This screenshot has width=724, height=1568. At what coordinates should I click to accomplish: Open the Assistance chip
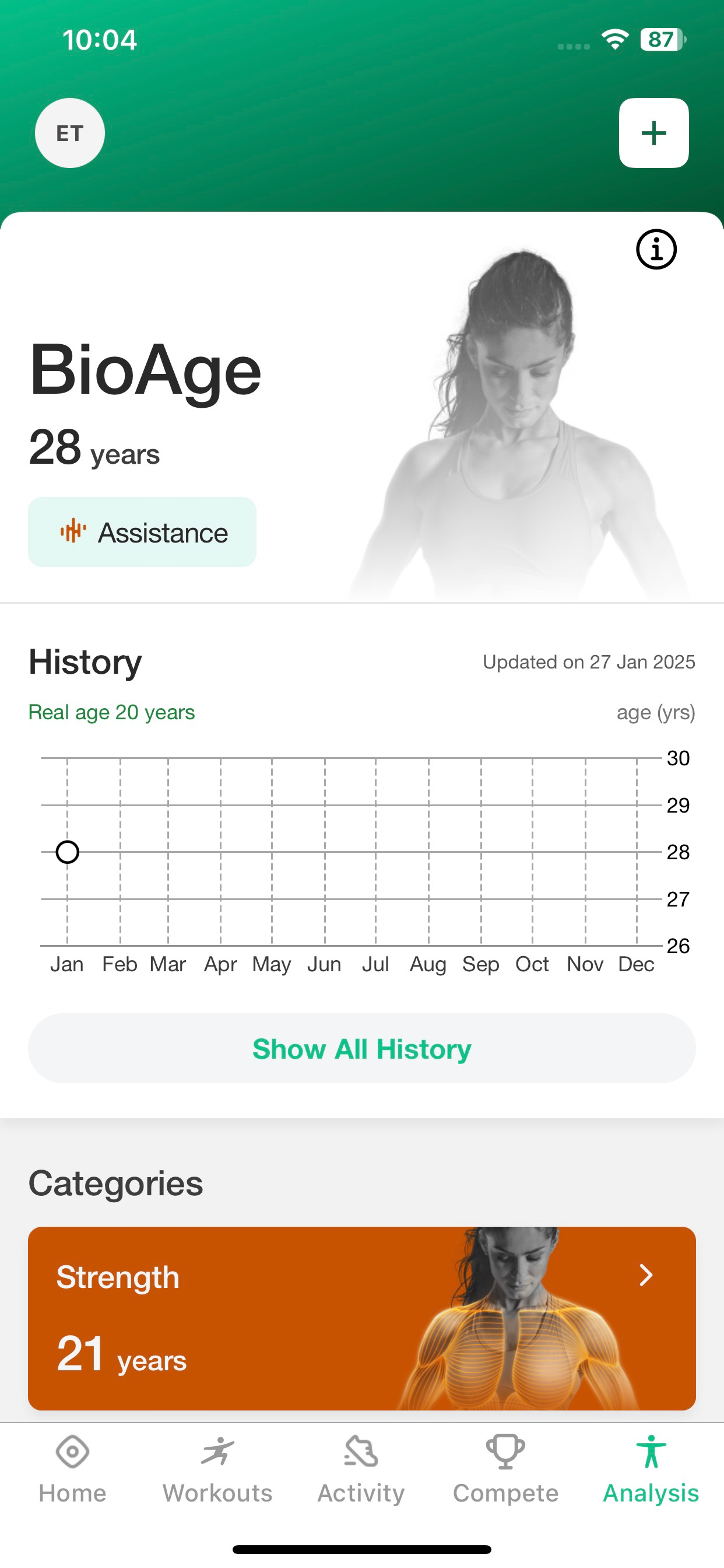[142, 532]
